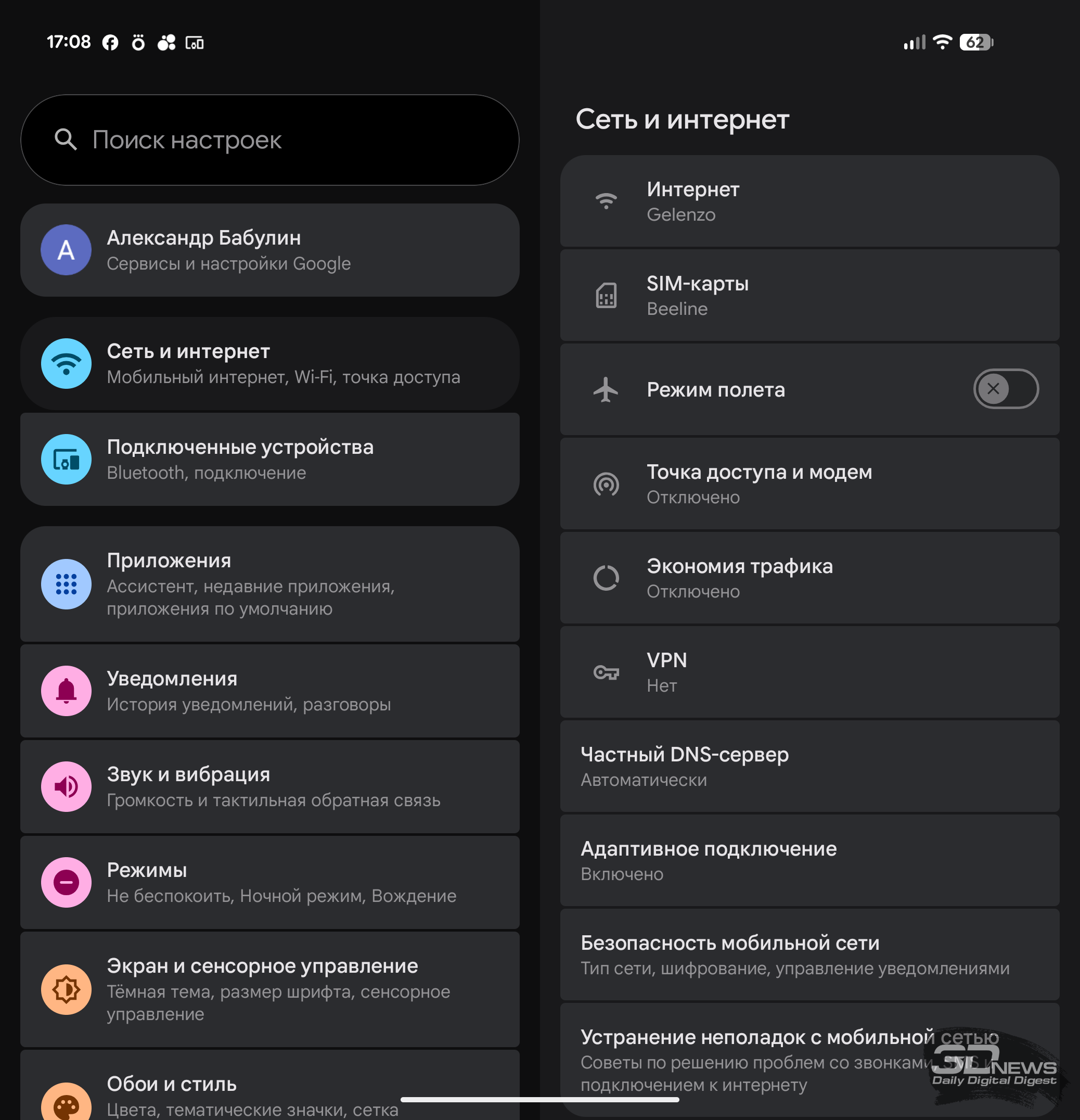Open Уведомления settings
The image size is (1080, 1120).
tap(269, 691)
